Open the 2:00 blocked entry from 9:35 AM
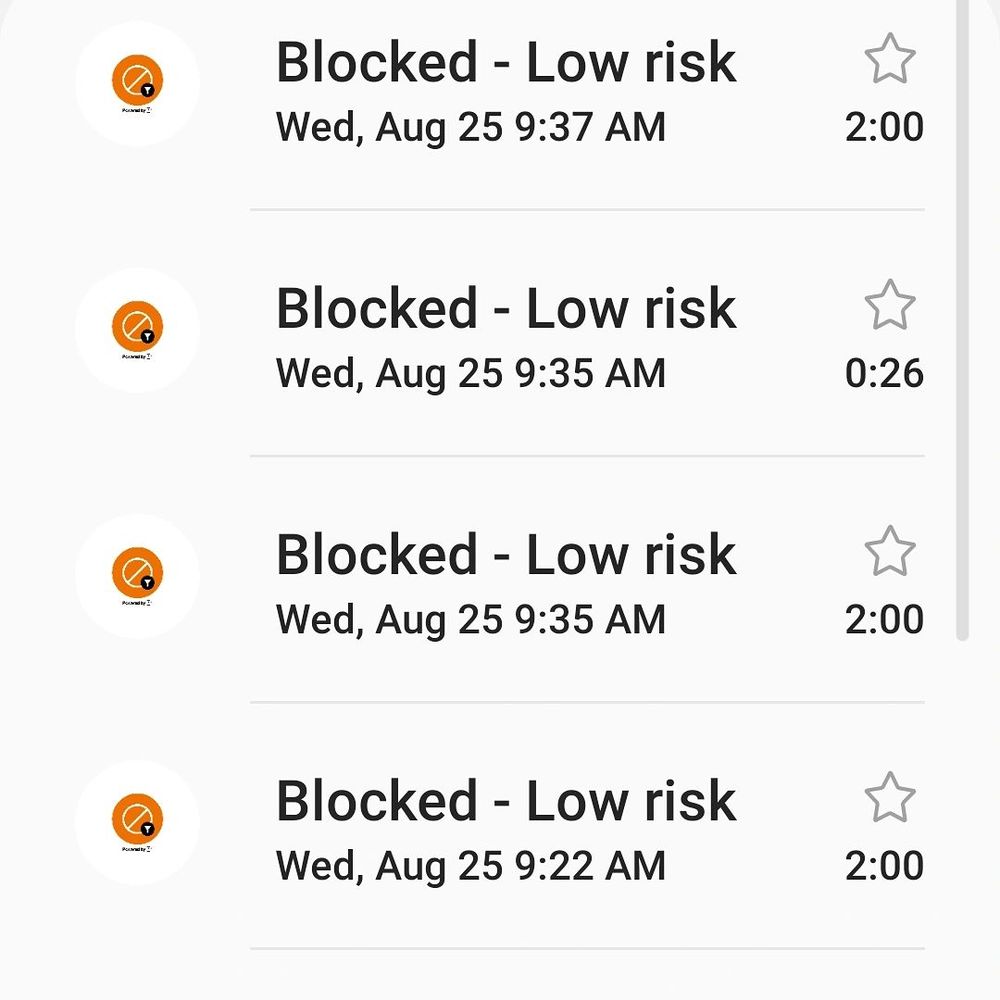The width and height of the screenshot is (1000, 1000). tap(506, 582)
